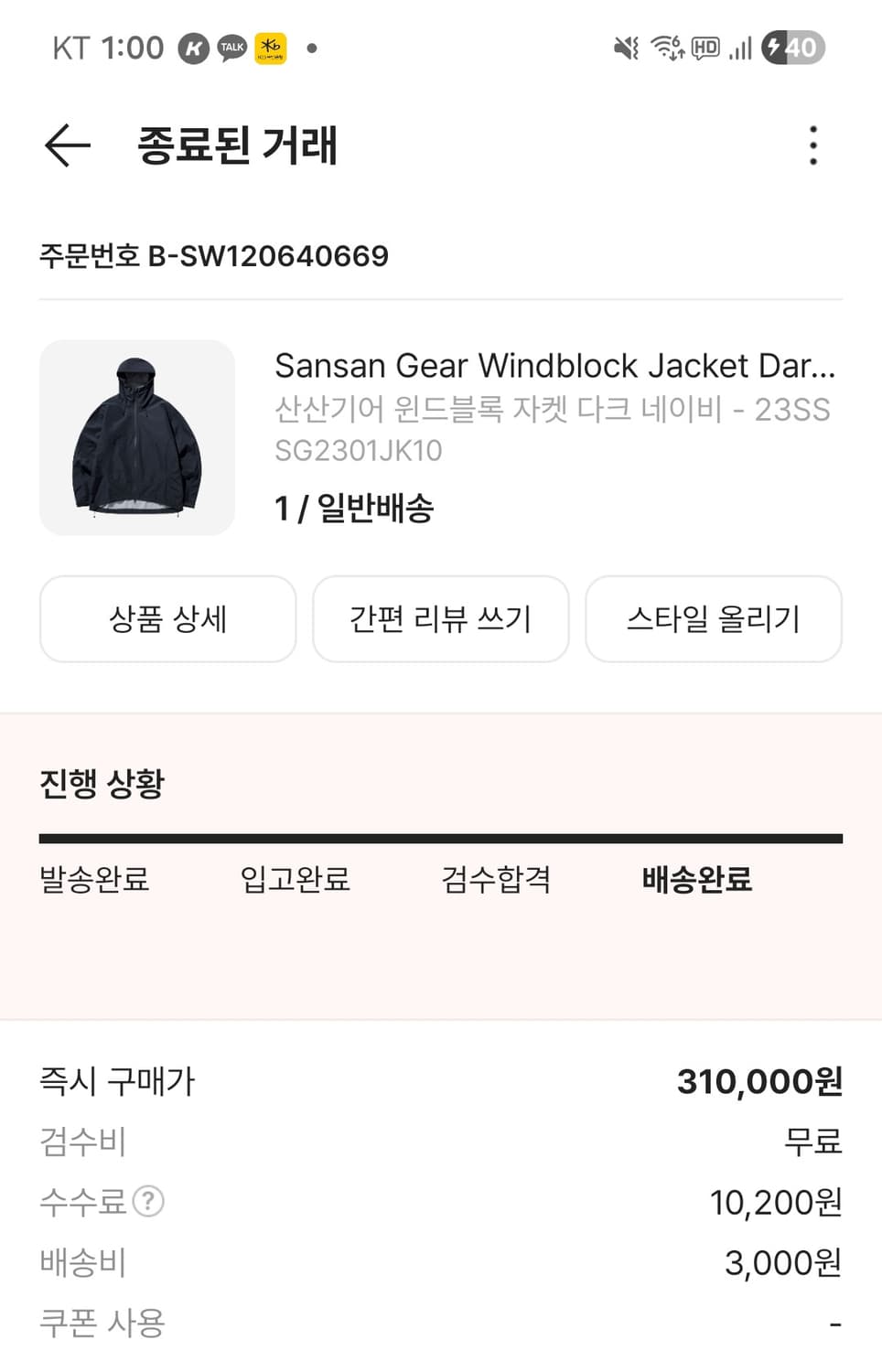Tap the delivery progress bar
Screen dimensions: 882x1372
tap(441, 835)
